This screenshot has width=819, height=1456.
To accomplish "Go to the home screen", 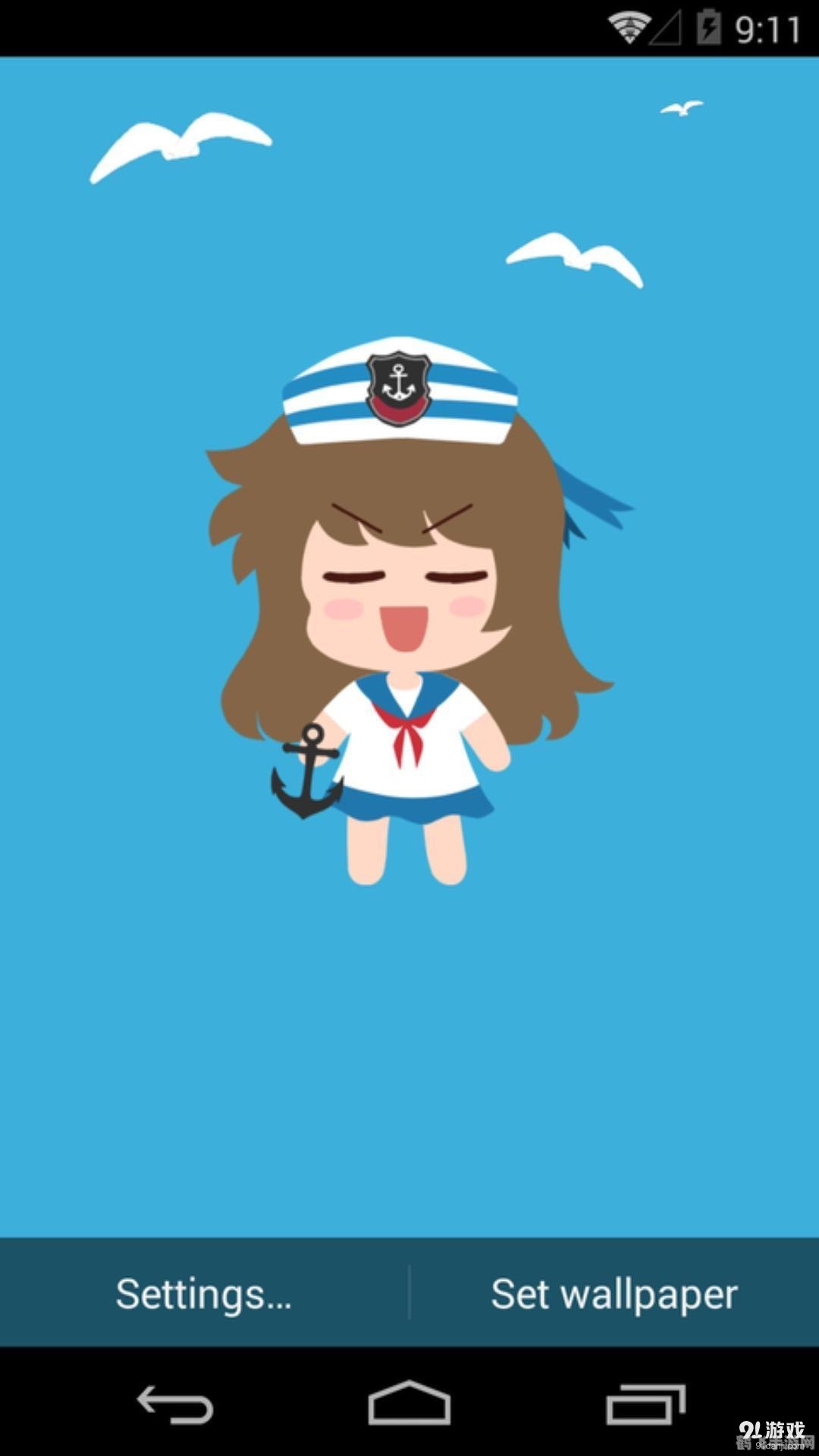I will coord(409,1404).
